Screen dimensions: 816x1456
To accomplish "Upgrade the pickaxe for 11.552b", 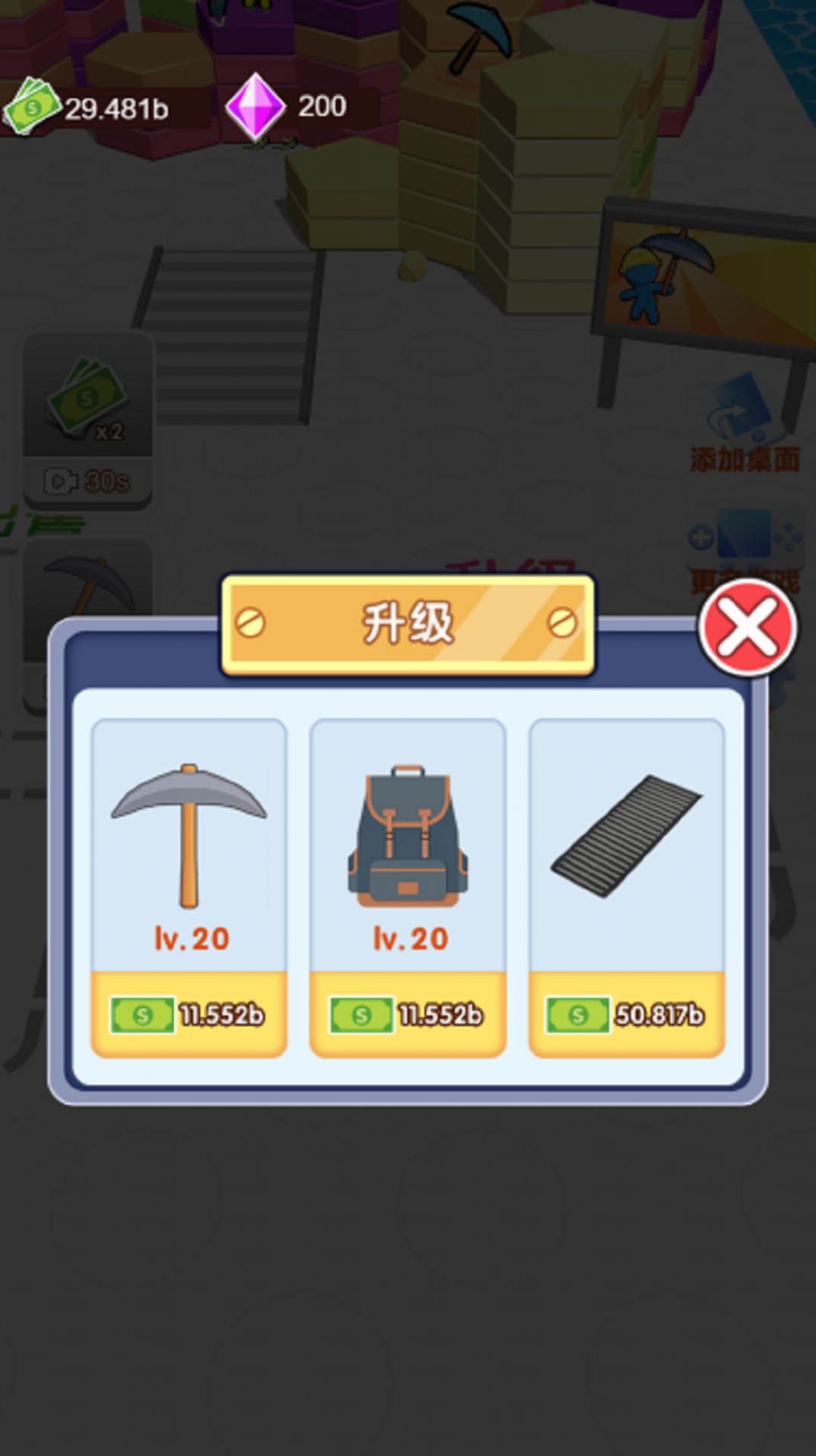I will 189,1014.
